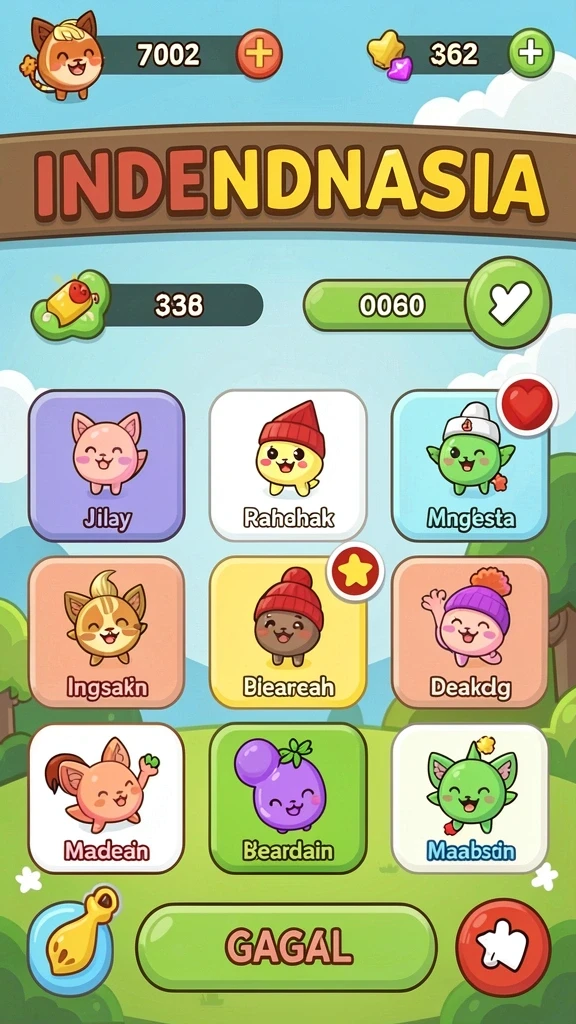The image size is (576, 1024).
Task: Tap the green heart checkmark button
Action: coord(509,302)
